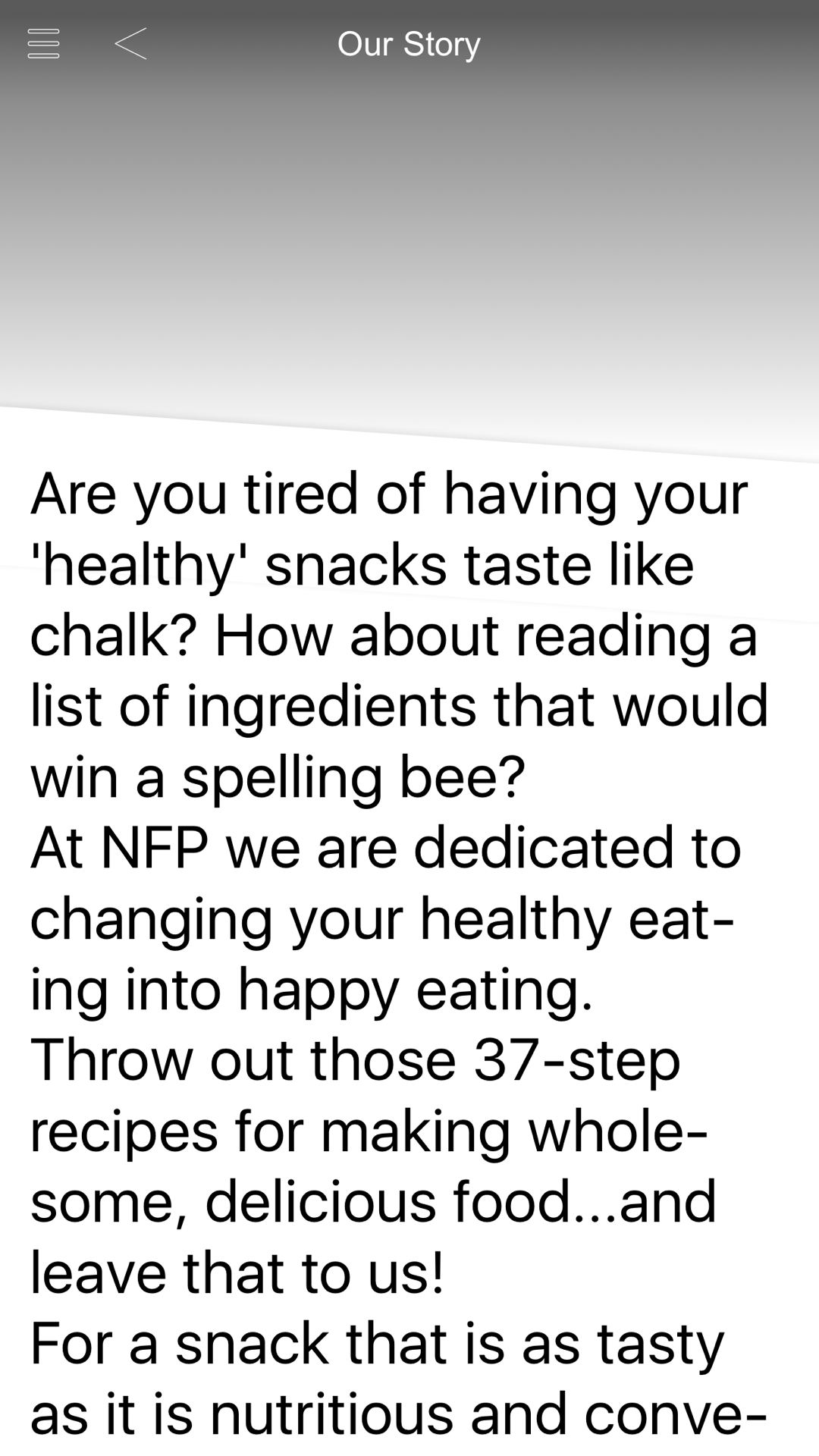Tap the header bar title 'Our Story'
The height and width of the screenshot is (1456, 819).
(x=409, y=44)
